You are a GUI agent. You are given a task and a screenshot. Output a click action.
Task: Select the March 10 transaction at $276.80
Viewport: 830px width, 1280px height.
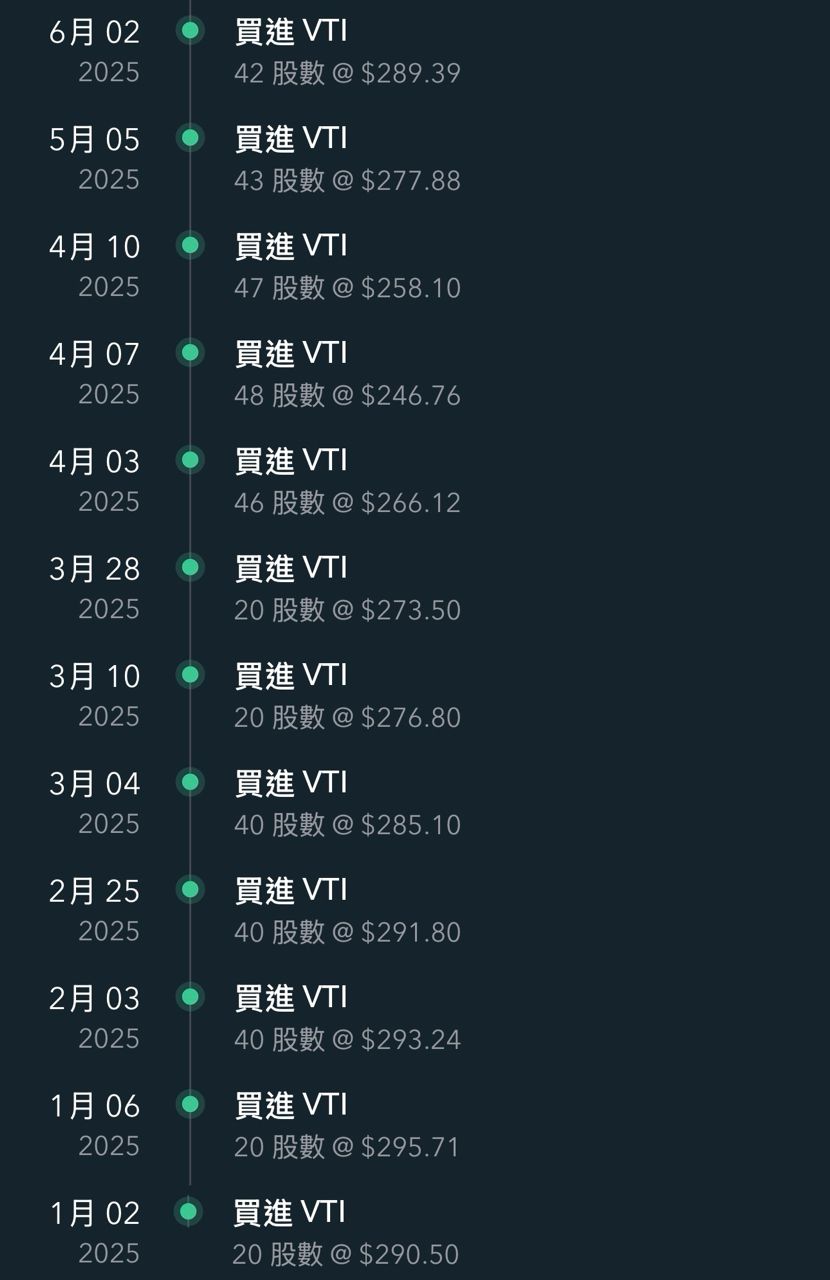pos(346,695)
